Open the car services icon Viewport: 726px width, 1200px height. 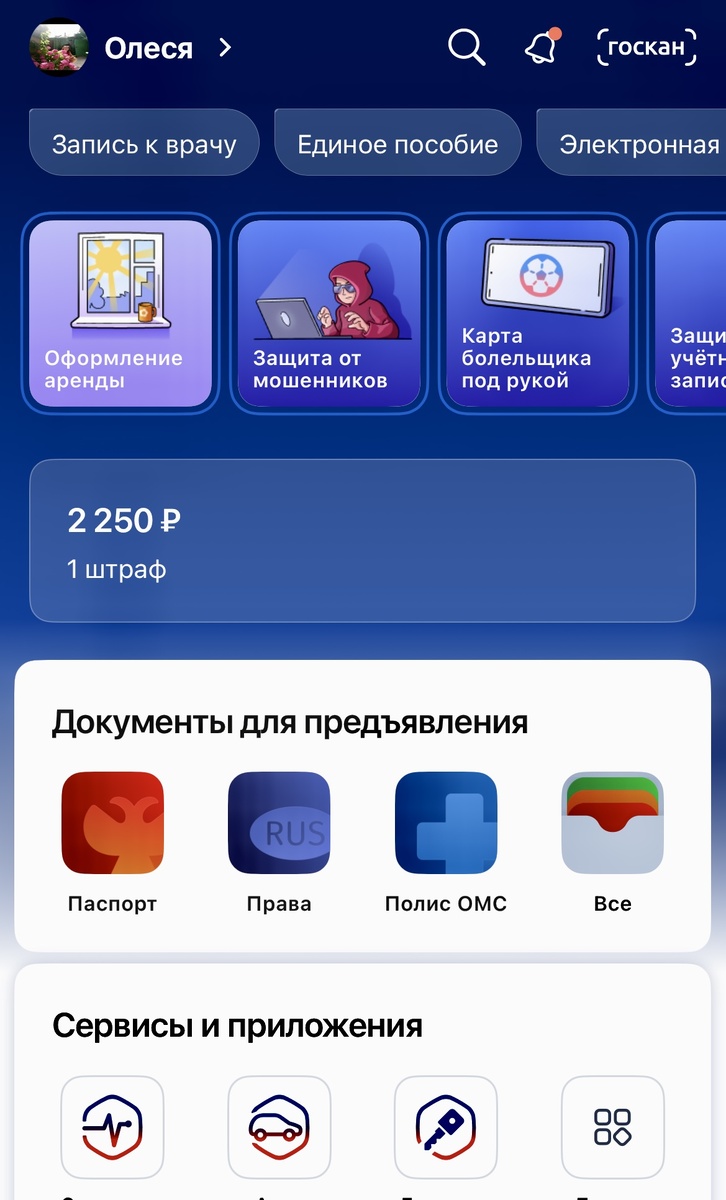pos(278,1128)
